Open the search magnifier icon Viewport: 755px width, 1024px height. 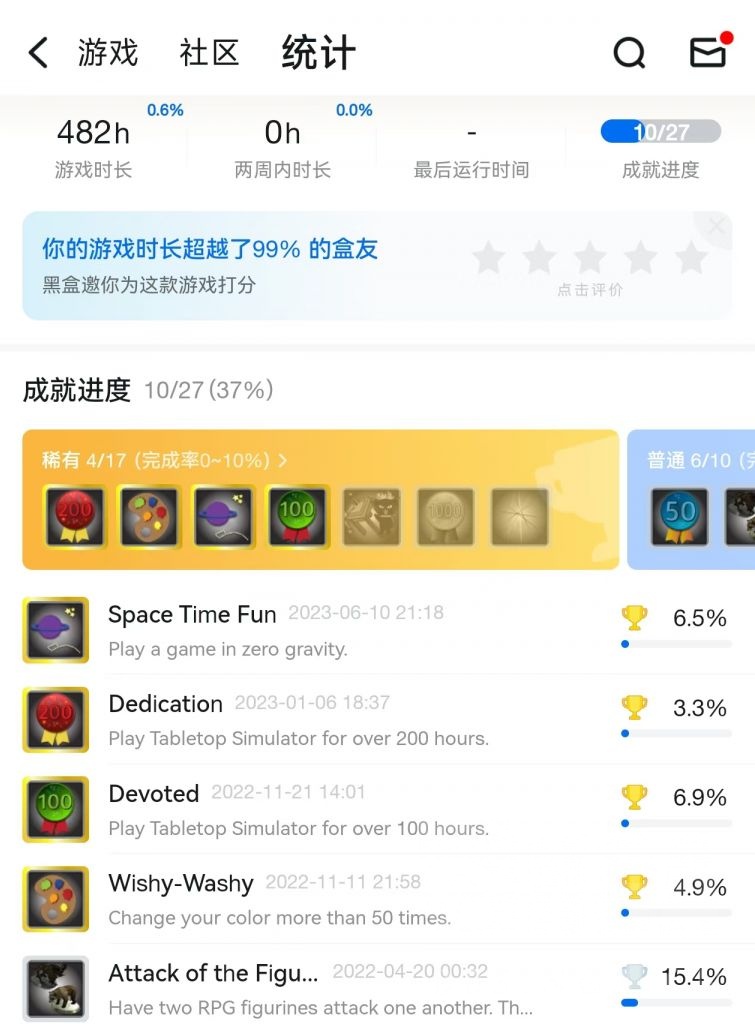pyautogui.click(x=629, y=54)
